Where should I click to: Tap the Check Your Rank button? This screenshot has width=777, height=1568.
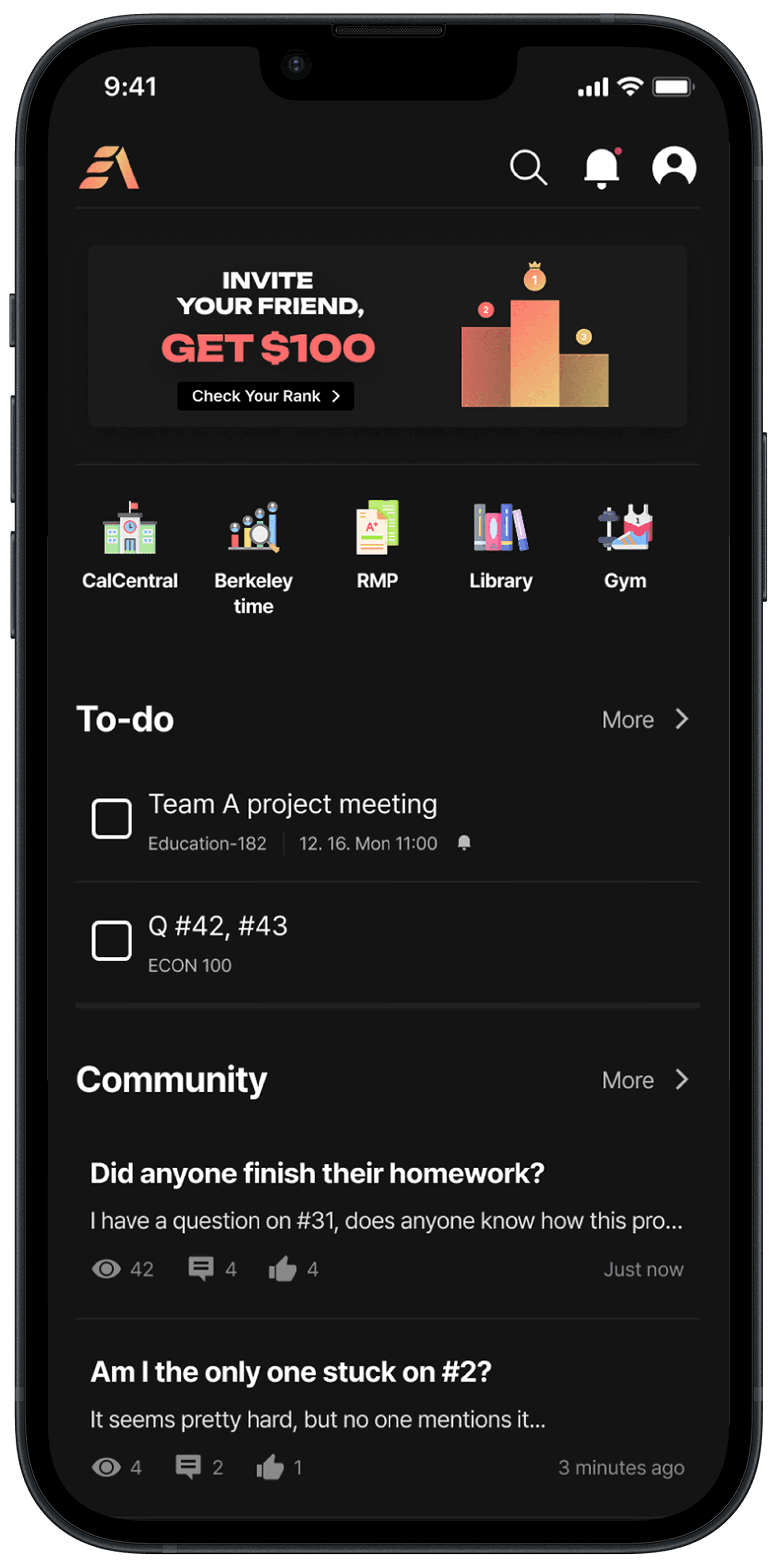tap(265, 396)
